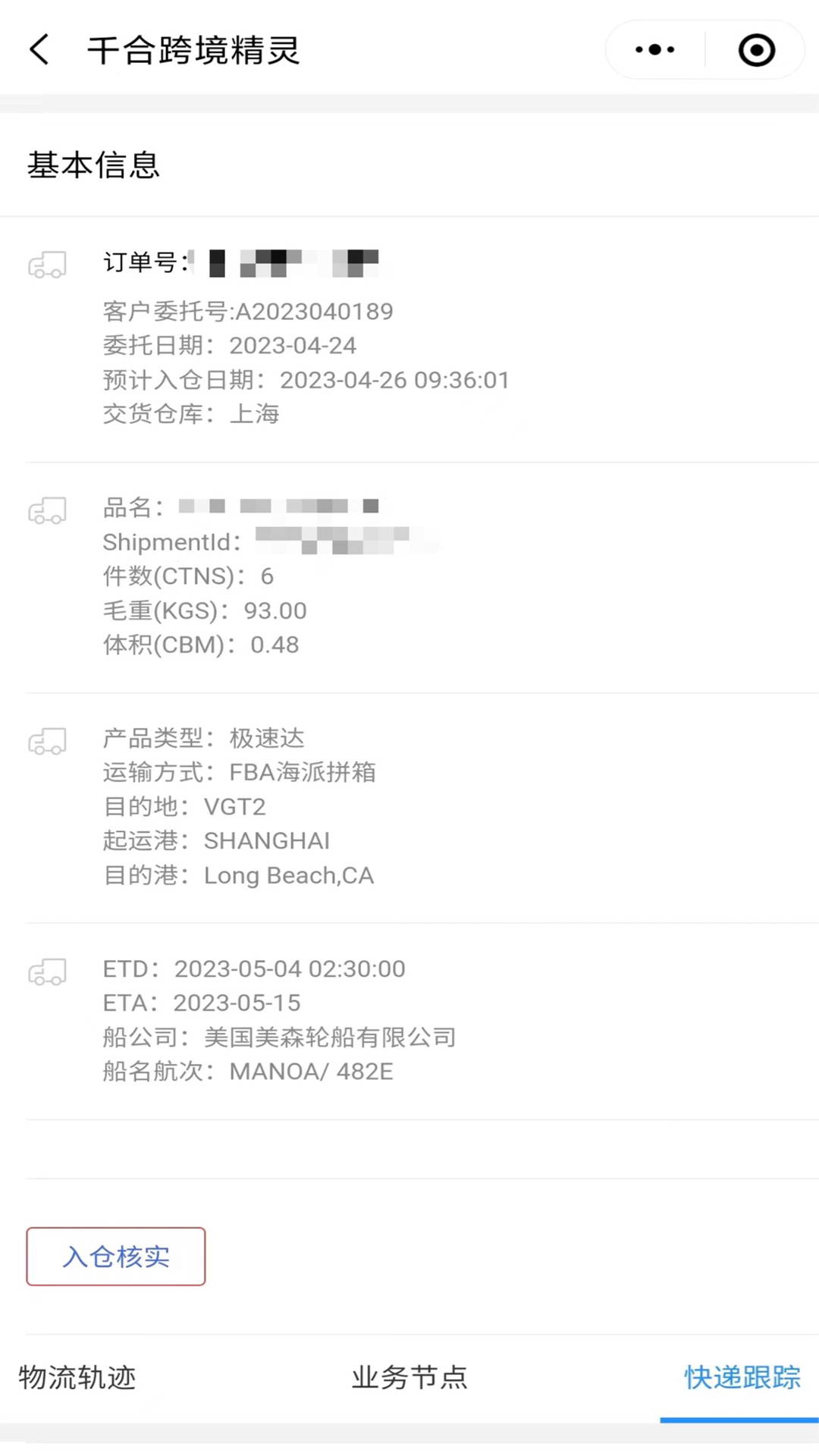The width and height of the screenshot is (819, 1456).
Task: Open the 业务节点 tab
Action: tap(409, 1379)
